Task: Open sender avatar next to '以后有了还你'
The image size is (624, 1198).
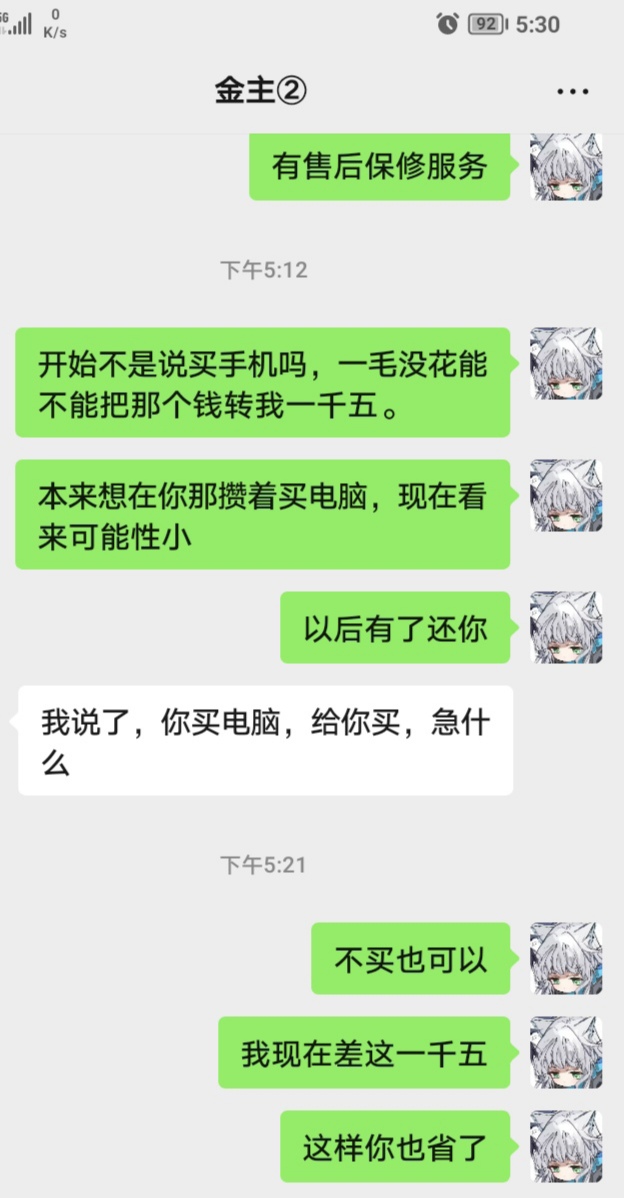Action: (x=566, y=627)
